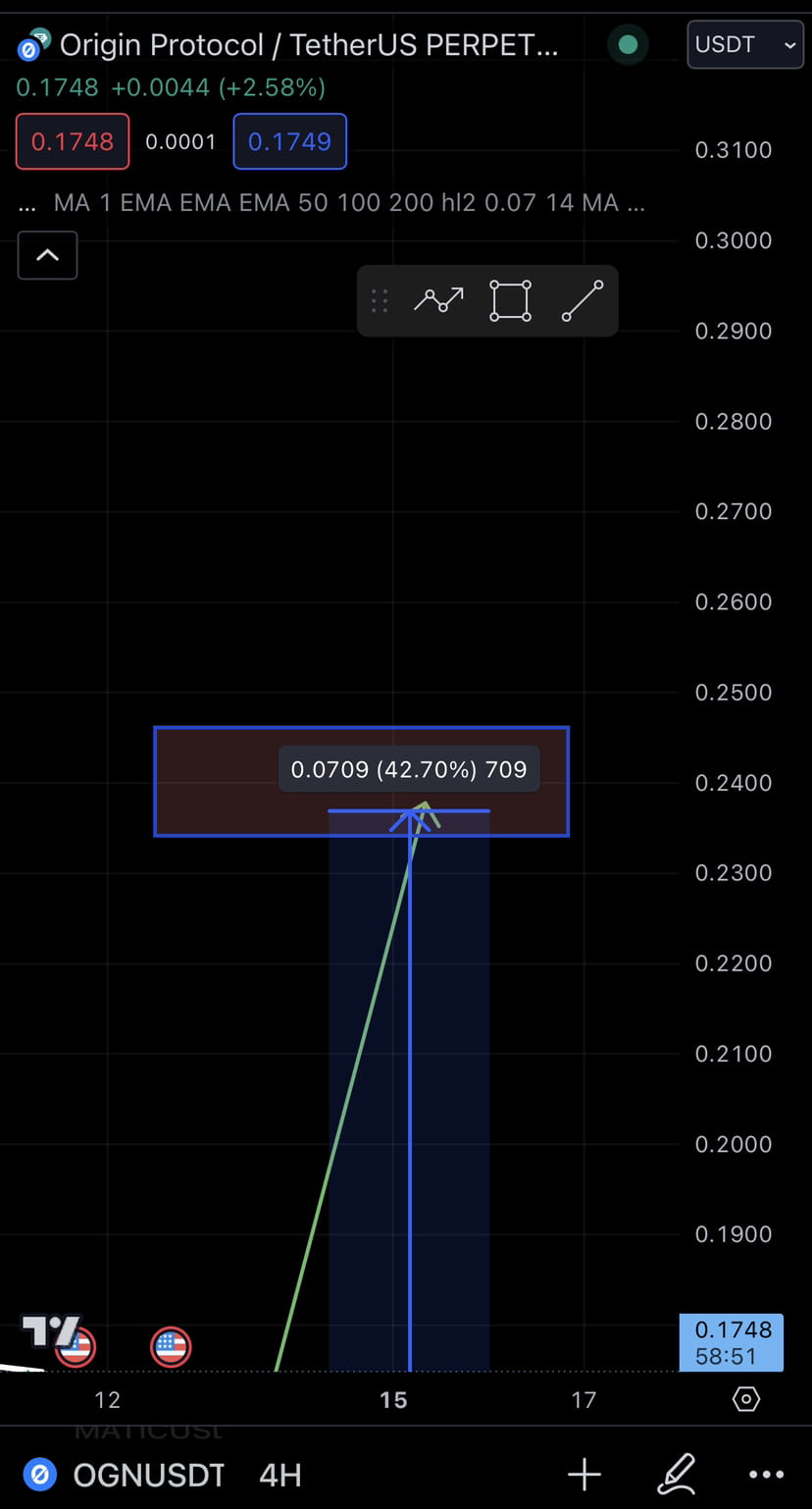Toggle the market status indicator dot
Viewport: 812px width, 1509px height.
click(x=628, y=44)
